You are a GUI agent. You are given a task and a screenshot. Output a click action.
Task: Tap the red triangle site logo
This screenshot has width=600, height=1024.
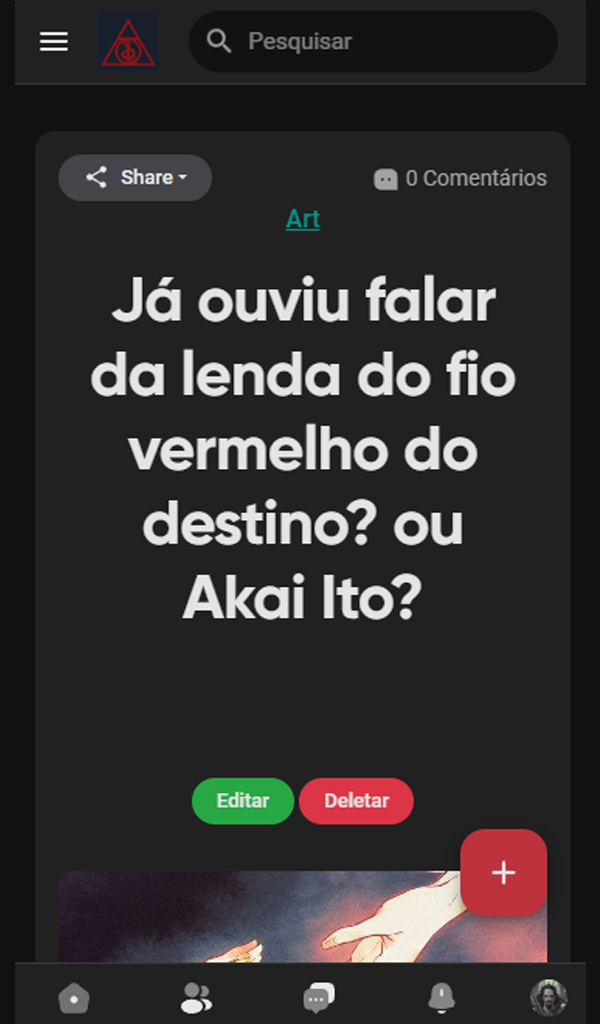128,42
